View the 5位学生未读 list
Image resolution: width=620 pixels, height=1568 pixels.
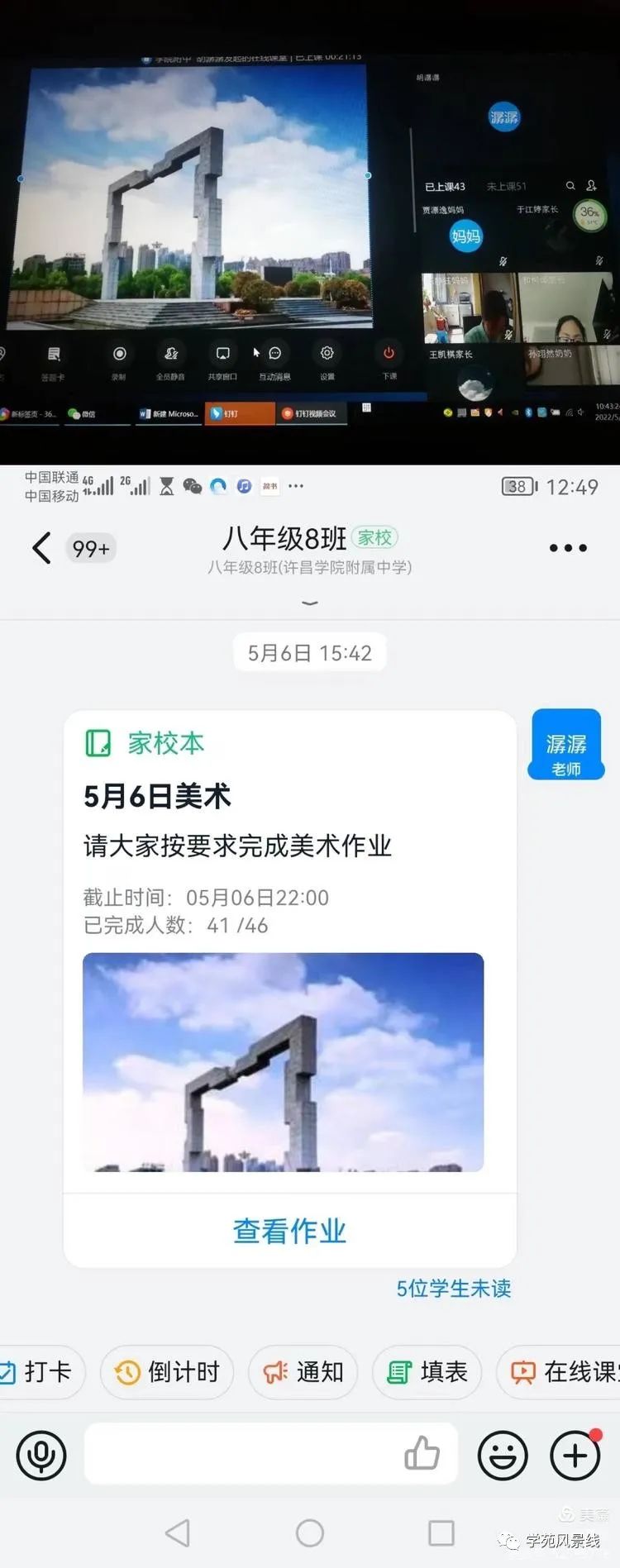453,1288
